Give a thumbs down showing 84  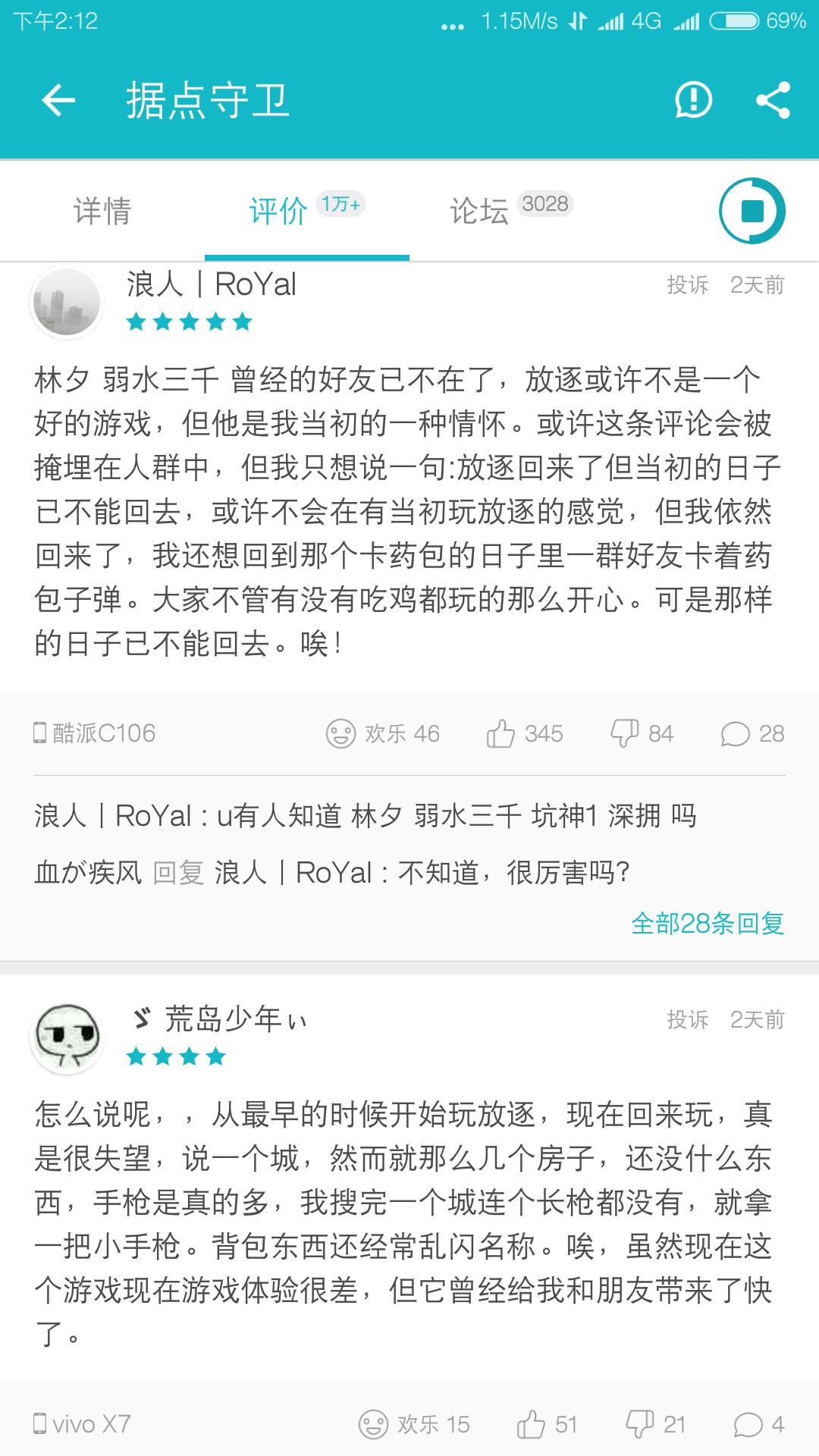(x=641, y=733)
